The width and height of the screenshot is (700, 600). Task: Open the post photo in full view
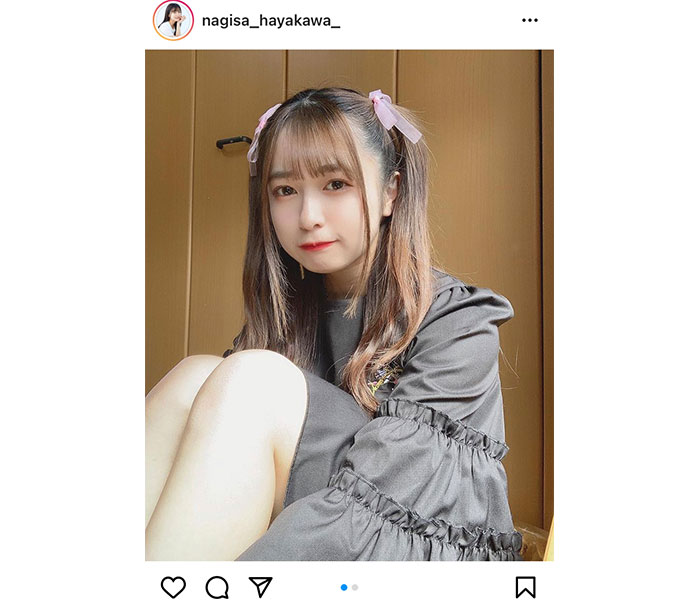(x=349, y=305)
